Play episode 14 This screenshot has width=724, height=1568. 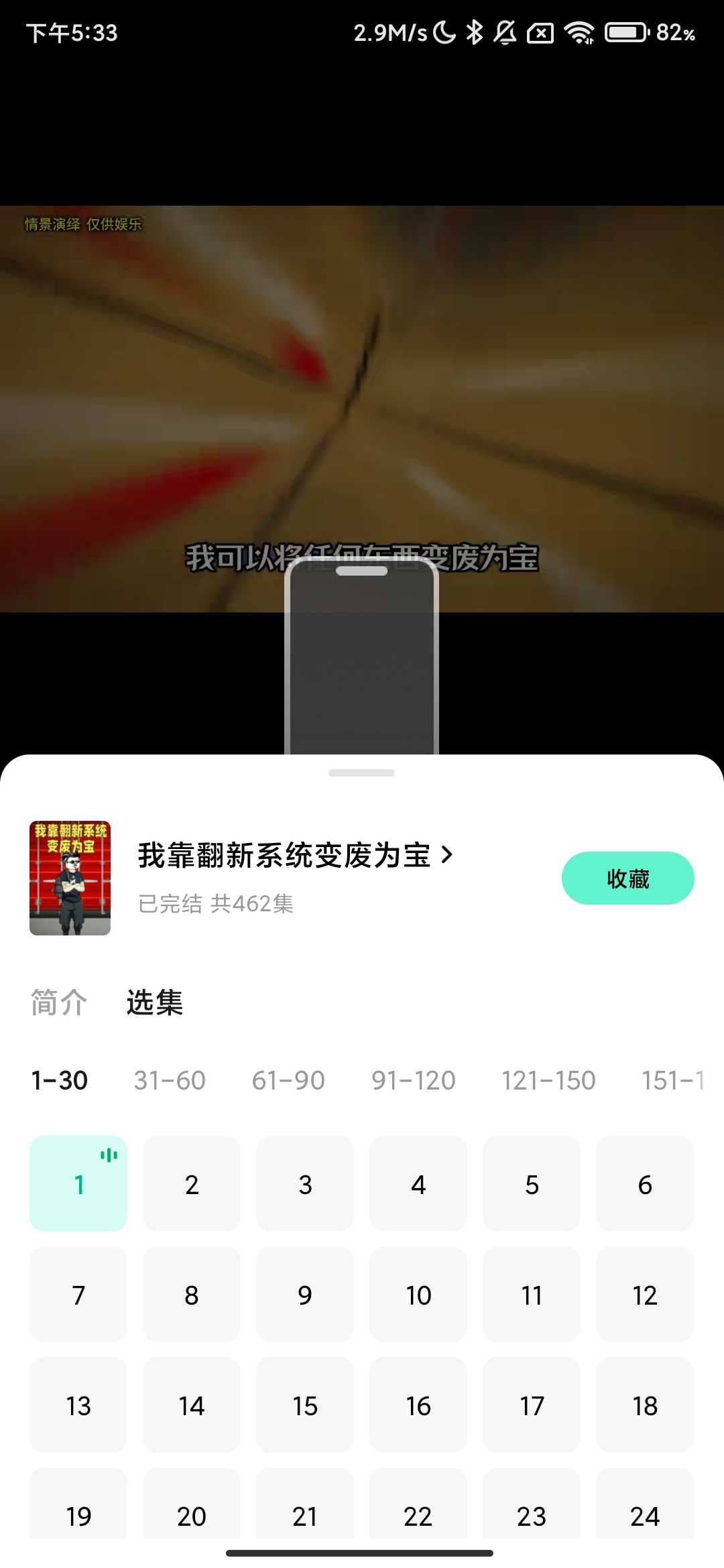coord(192,1405)
